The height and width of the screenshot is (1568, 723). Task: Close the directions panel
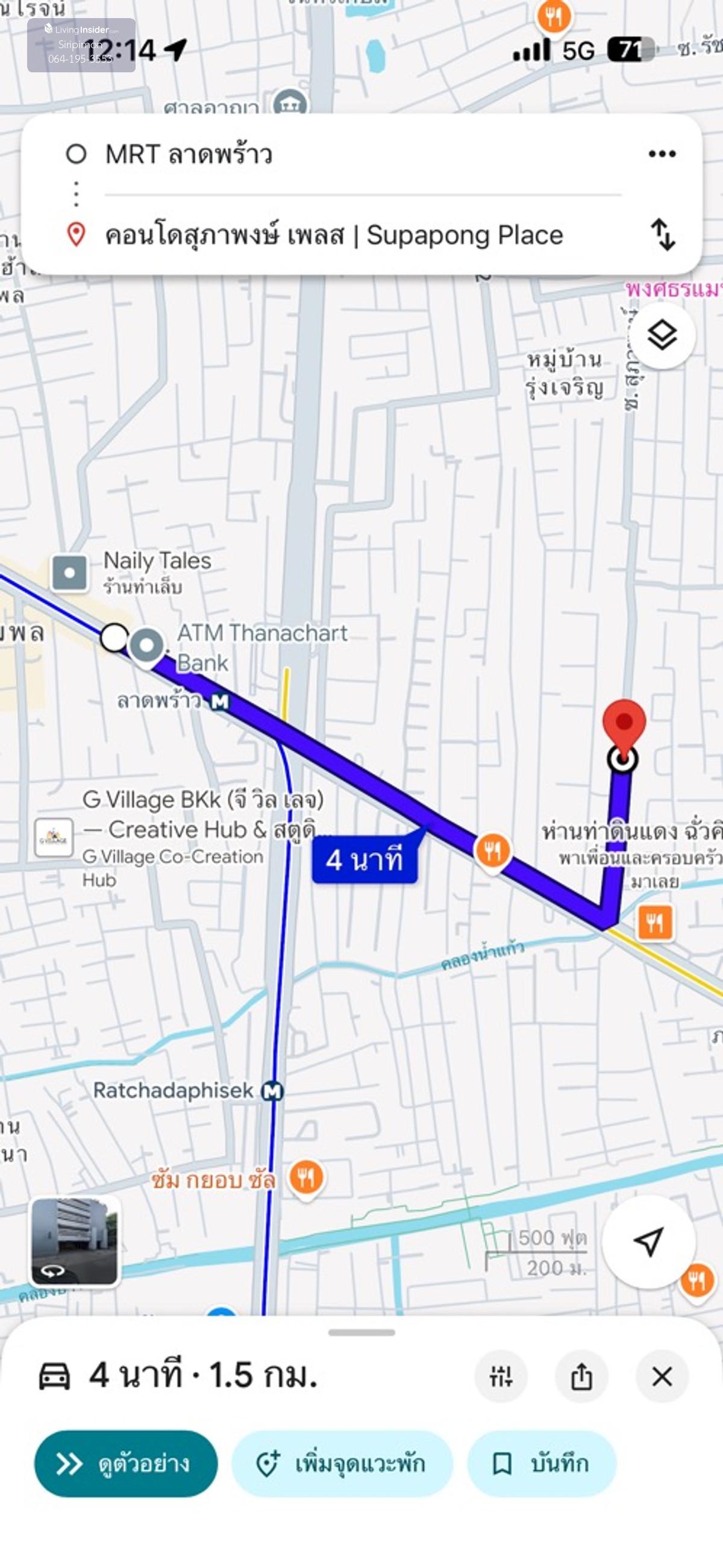click(x=662, y=1376)
